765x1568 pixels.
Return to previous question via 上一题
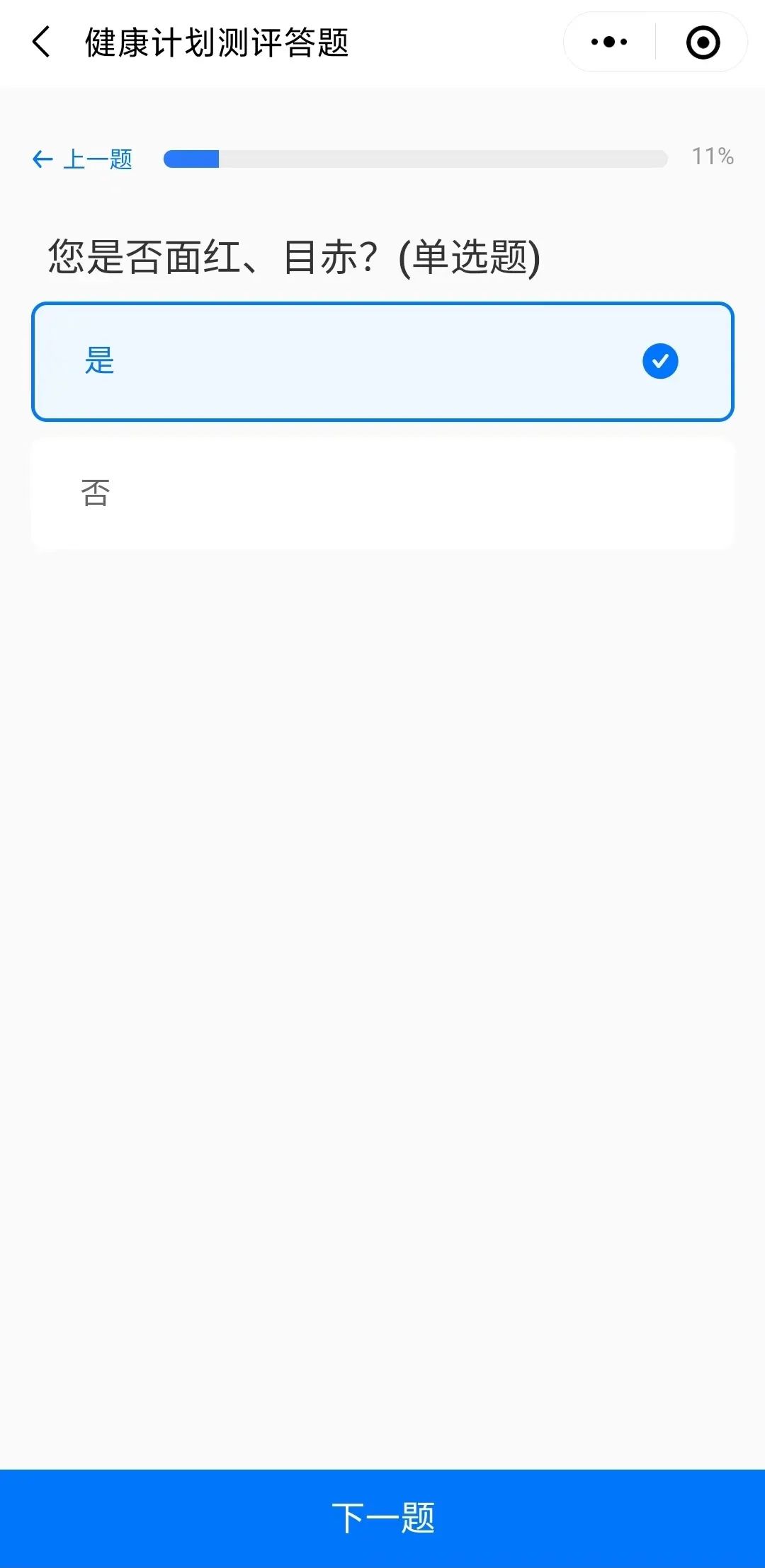[x=83, y=159]
